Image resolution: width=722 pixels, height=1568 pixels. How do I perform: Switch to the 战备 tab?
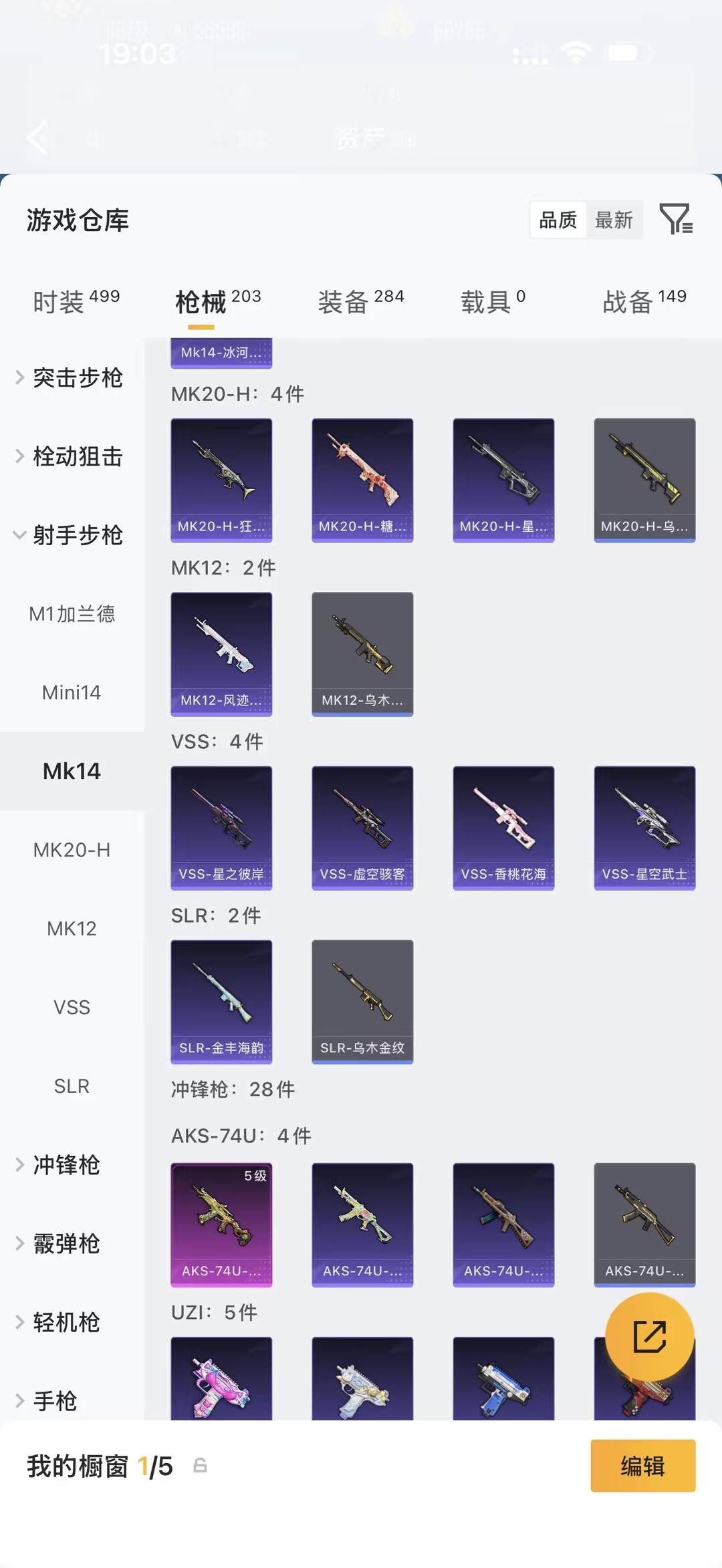[x=644, y=301]
